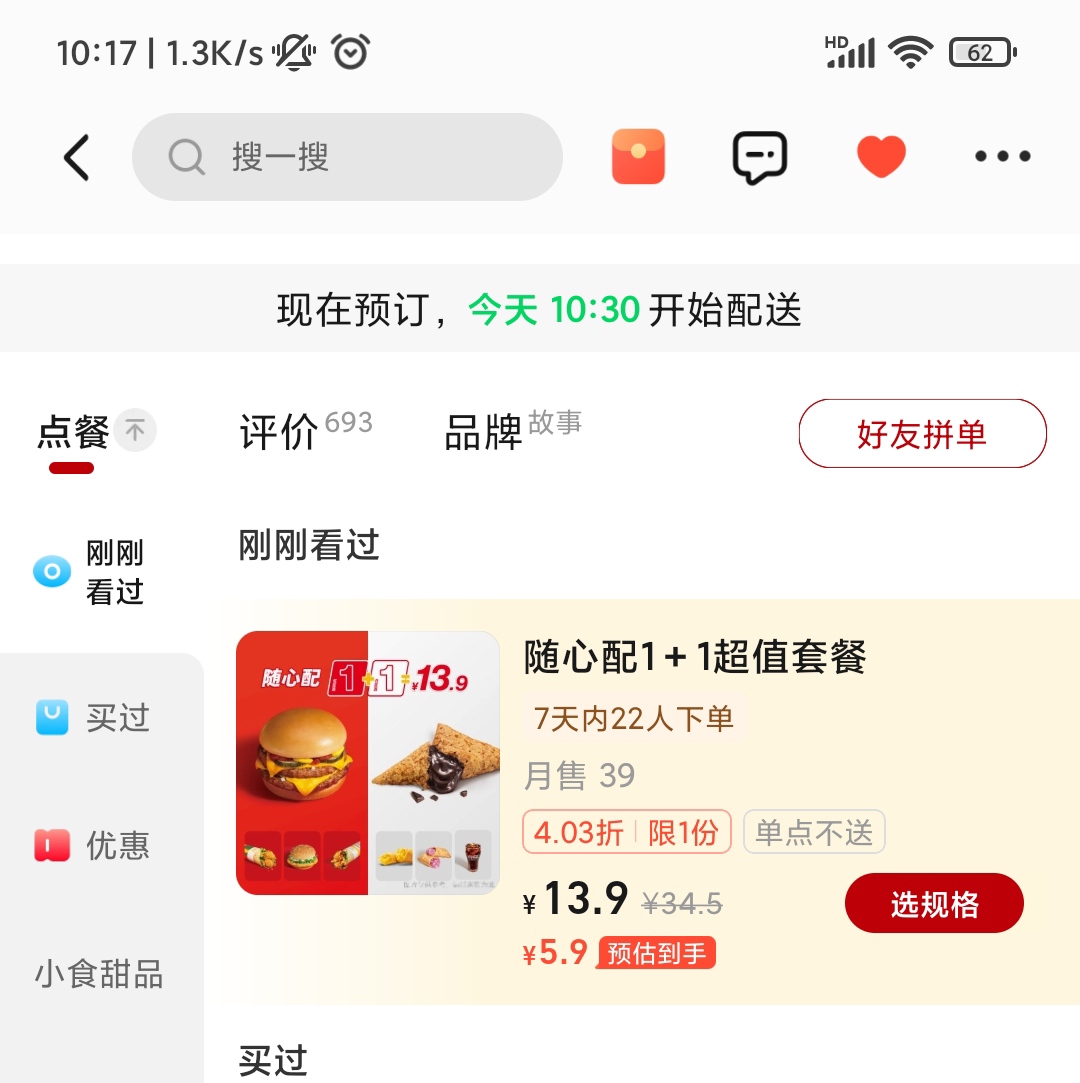The image size is (1080, 1083).
Task: Open the 随心配1+1超值套餐 item image
Action: click(x=368, y=763)
